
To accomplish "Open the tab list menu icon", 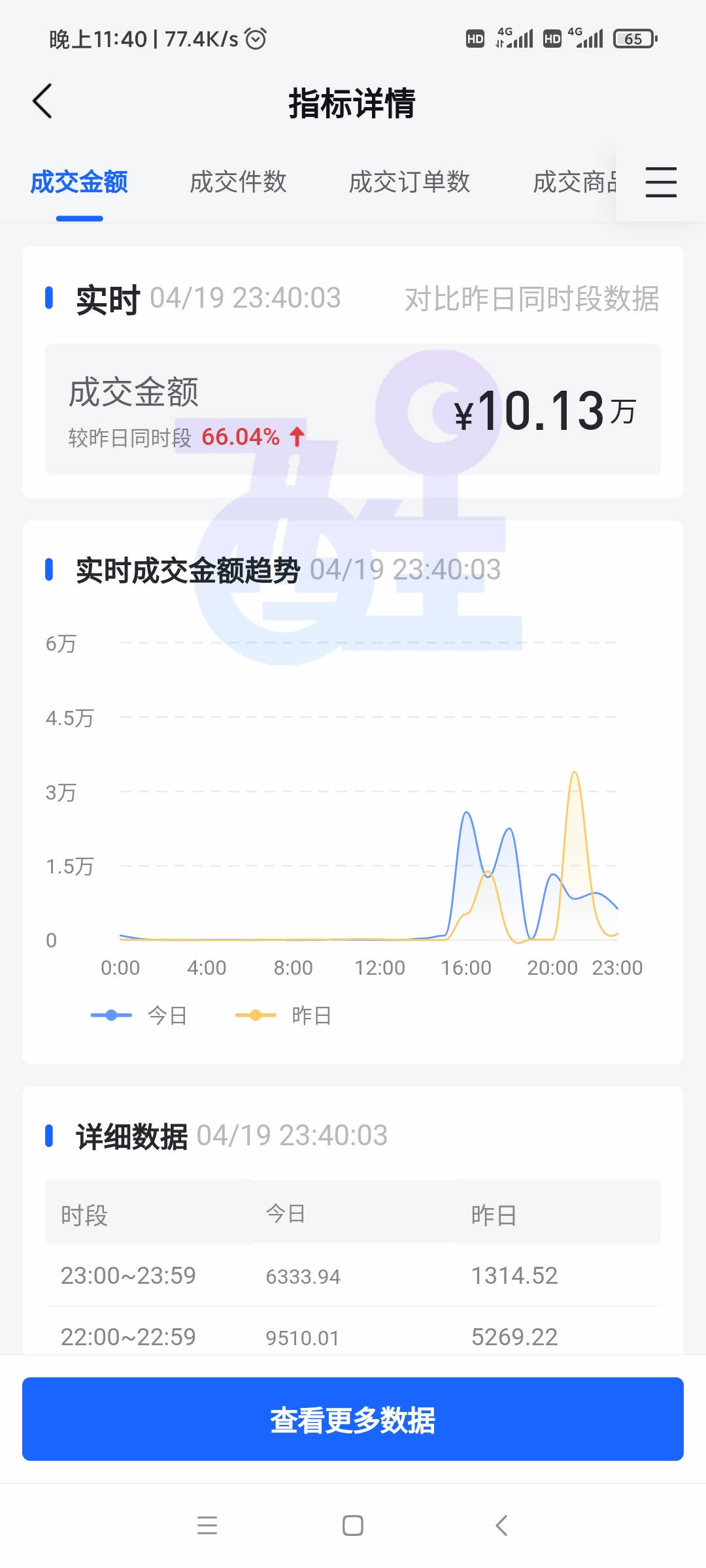I will pos(661,182).
